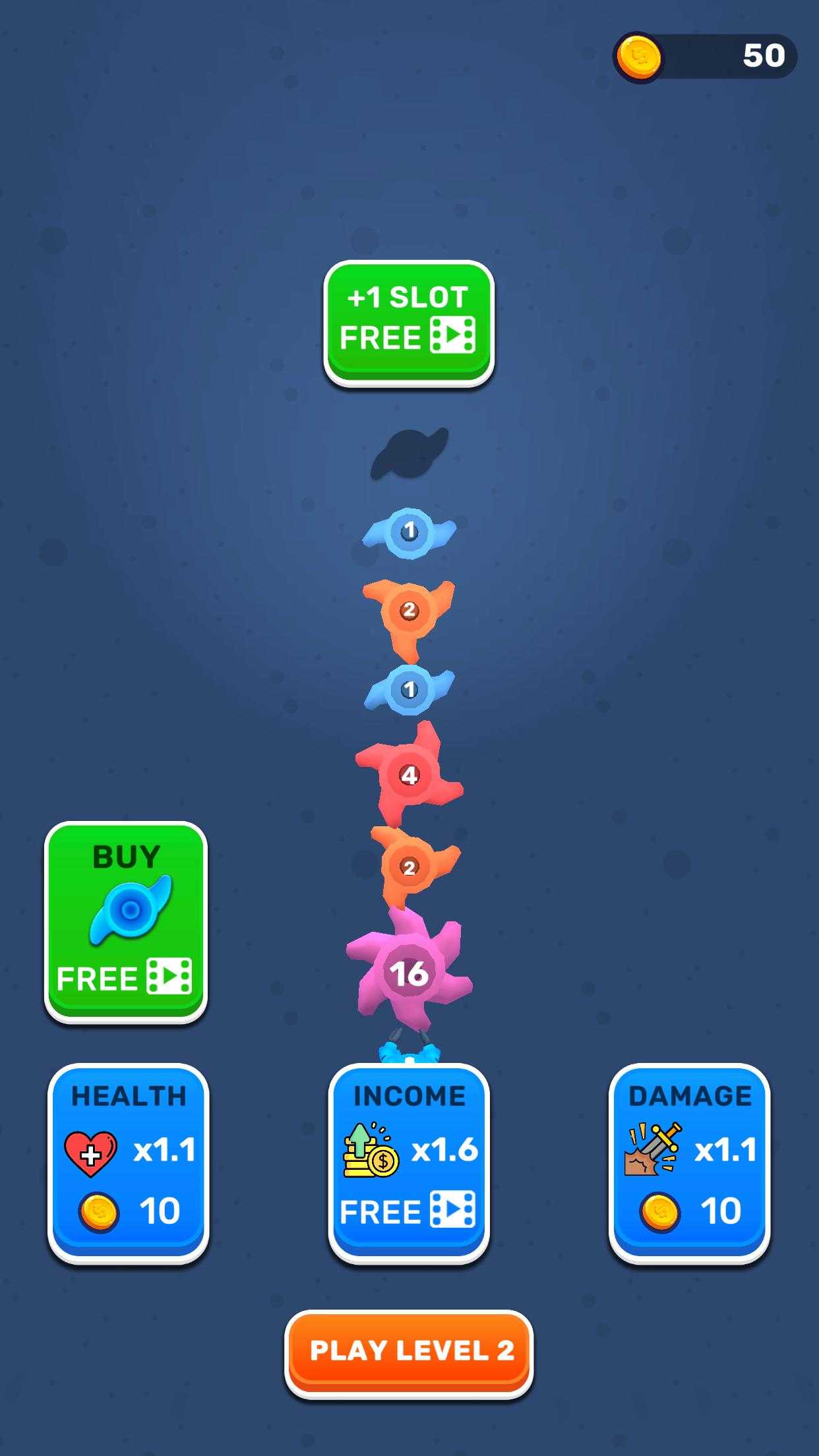Select the pink level 16 blade
The height and width of the screenshot is (1456, 819).
click(x=409, y=973)
